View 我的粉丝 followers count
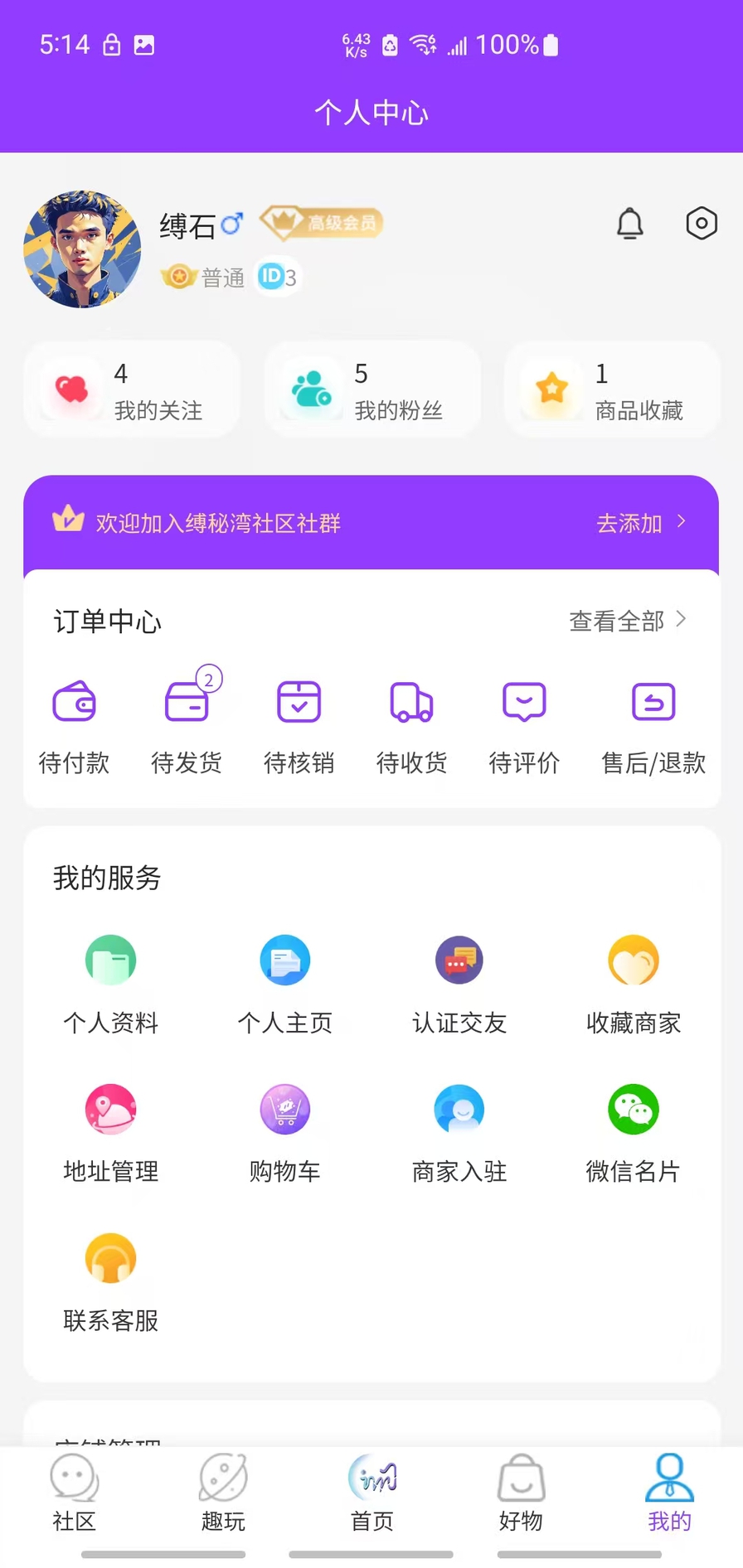Screen dimensions: 743x1568 pos(372,390)
